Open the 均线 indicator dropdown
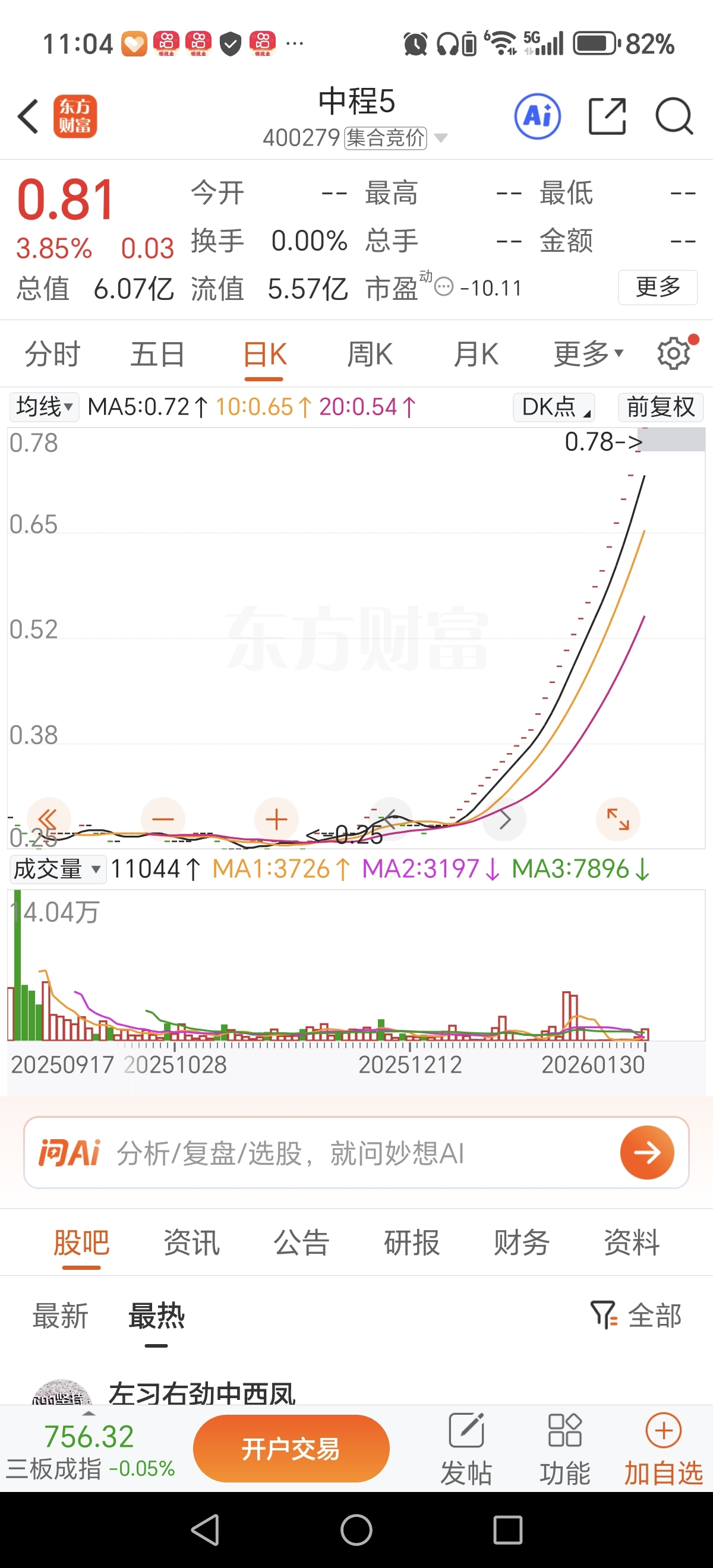 [x=45, y=407]
